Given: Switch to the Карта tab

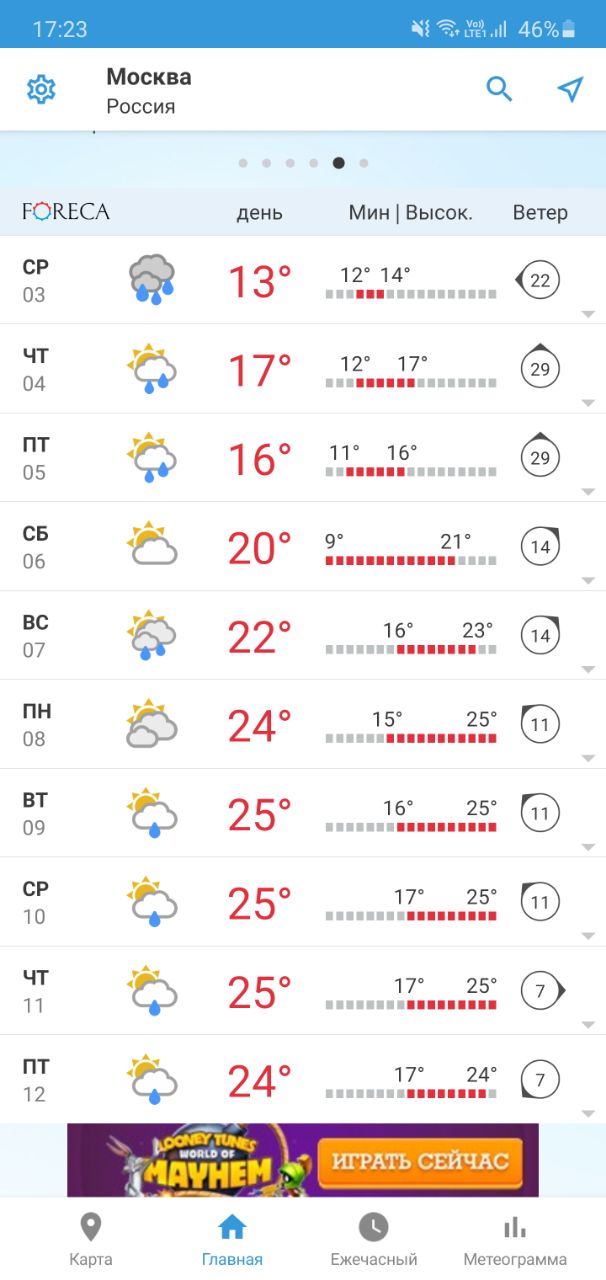Looking at the screenshot, I should click(x=91, y=1240).
